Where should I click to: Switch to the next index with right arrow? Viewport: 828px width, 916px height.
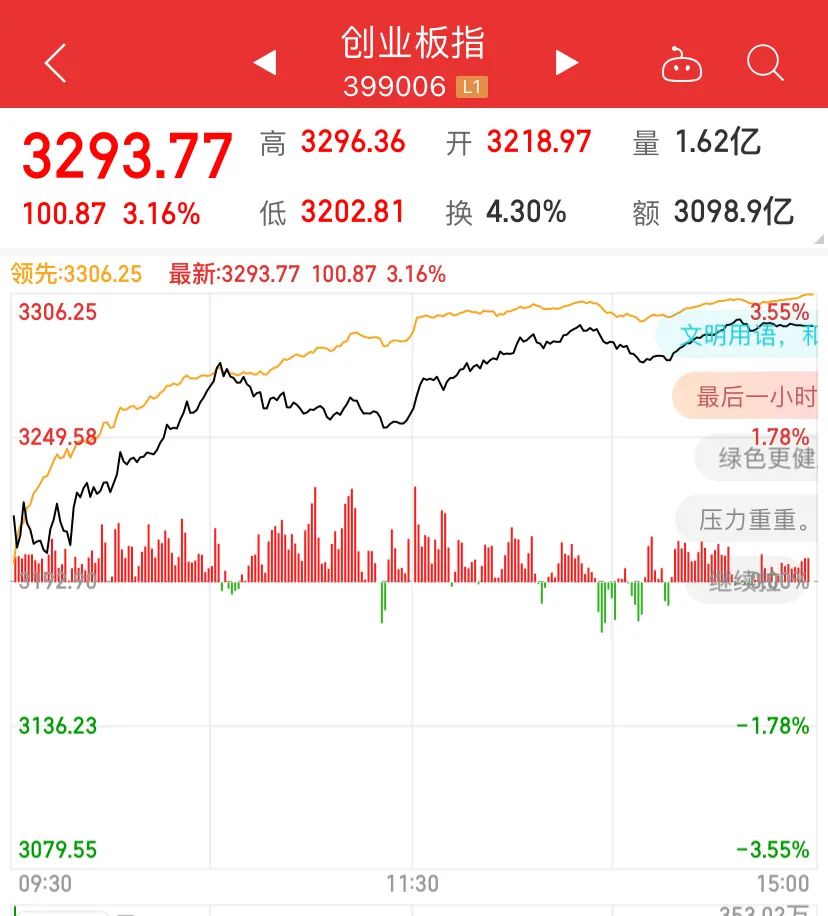pos(567,63)
